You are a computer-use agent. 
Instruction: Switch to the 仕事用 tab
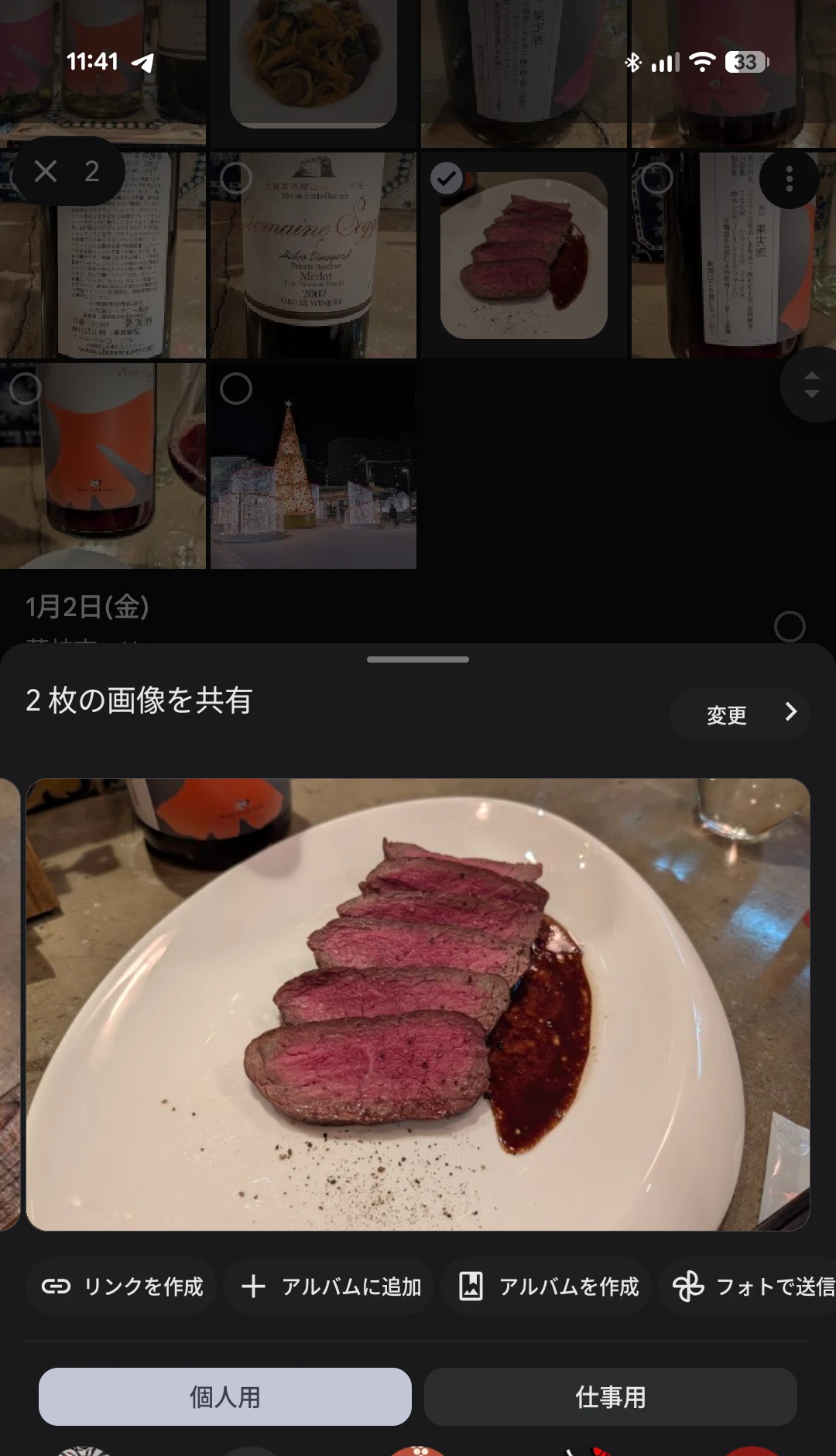610,1397
